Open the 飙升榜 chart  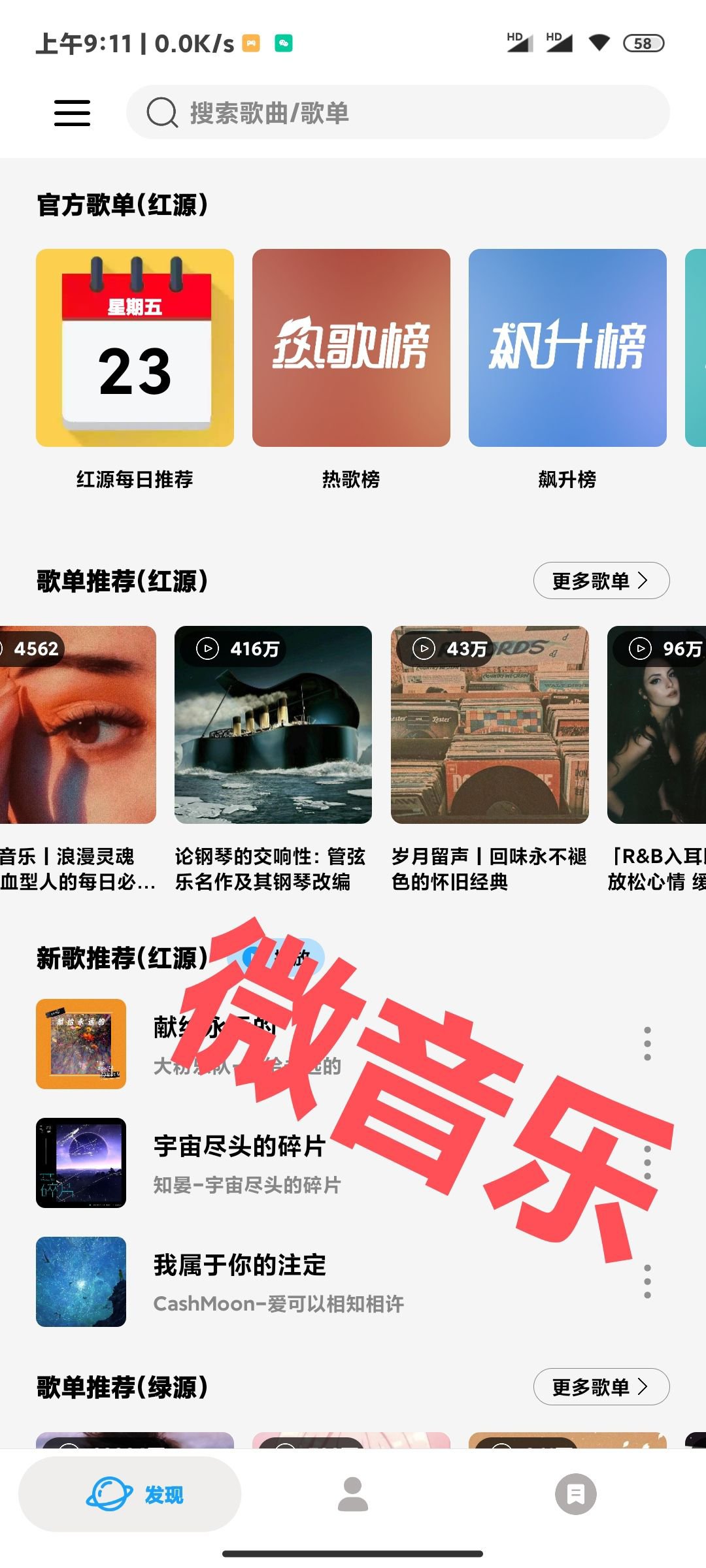click(x=568, y=348)
